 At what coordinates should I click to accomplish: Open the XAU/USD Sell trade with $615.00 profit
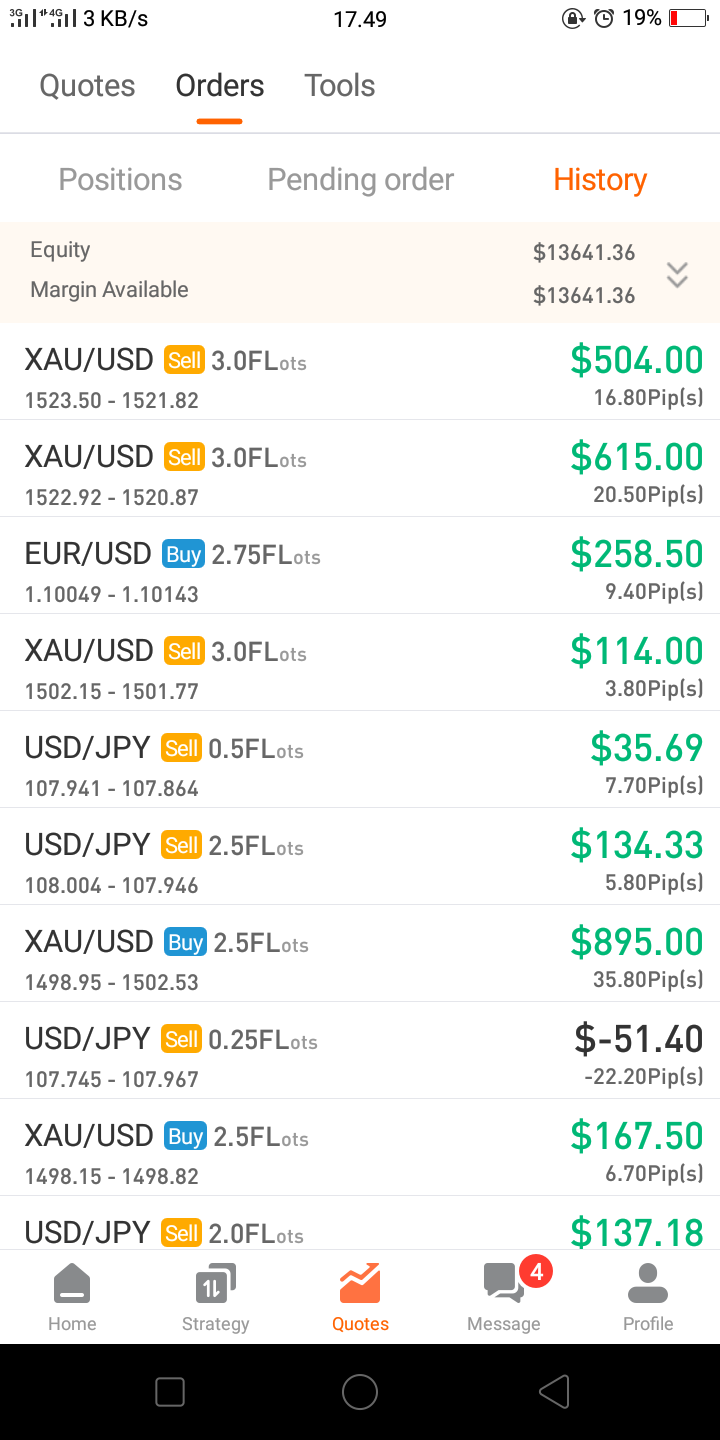click(360, 469)
